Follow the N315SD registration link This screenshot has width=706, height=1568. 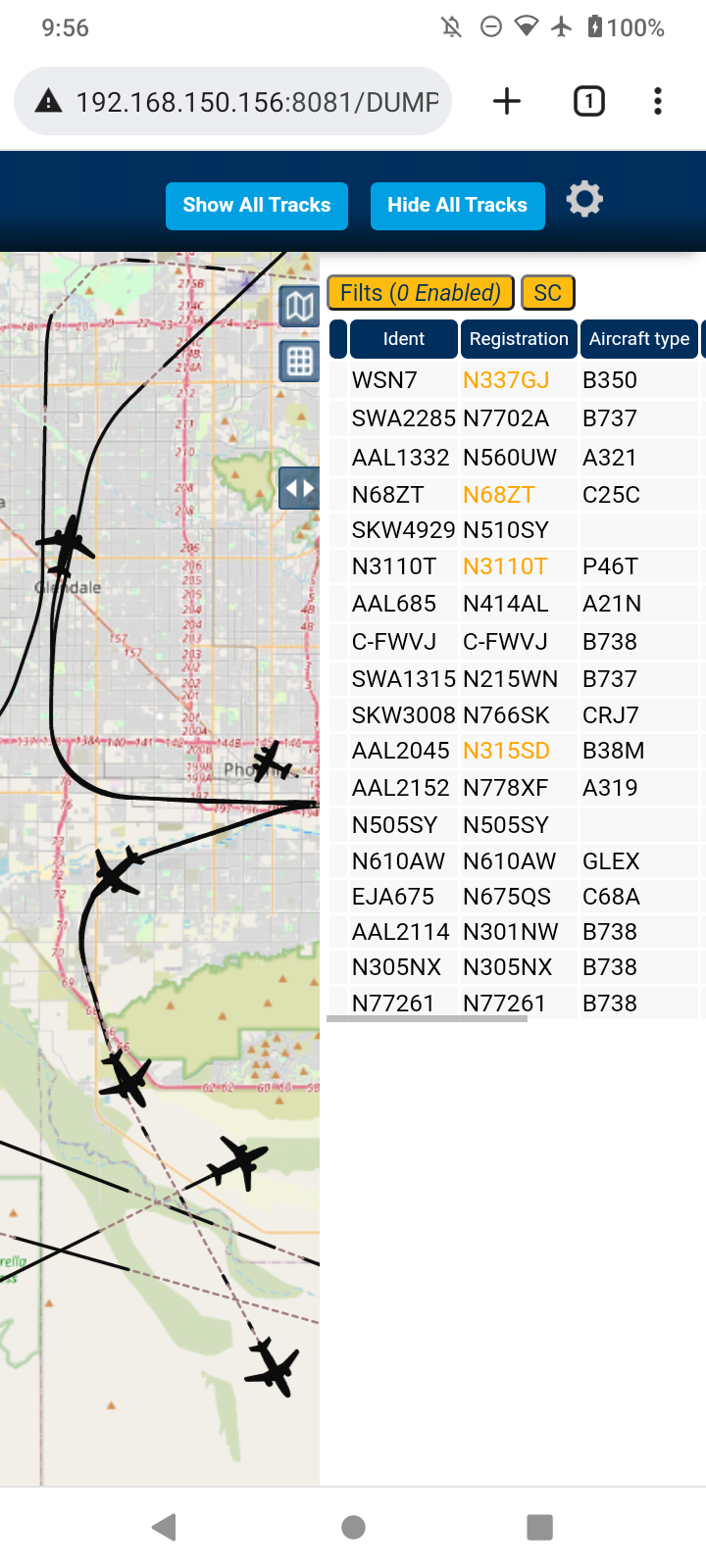[506, 751]
